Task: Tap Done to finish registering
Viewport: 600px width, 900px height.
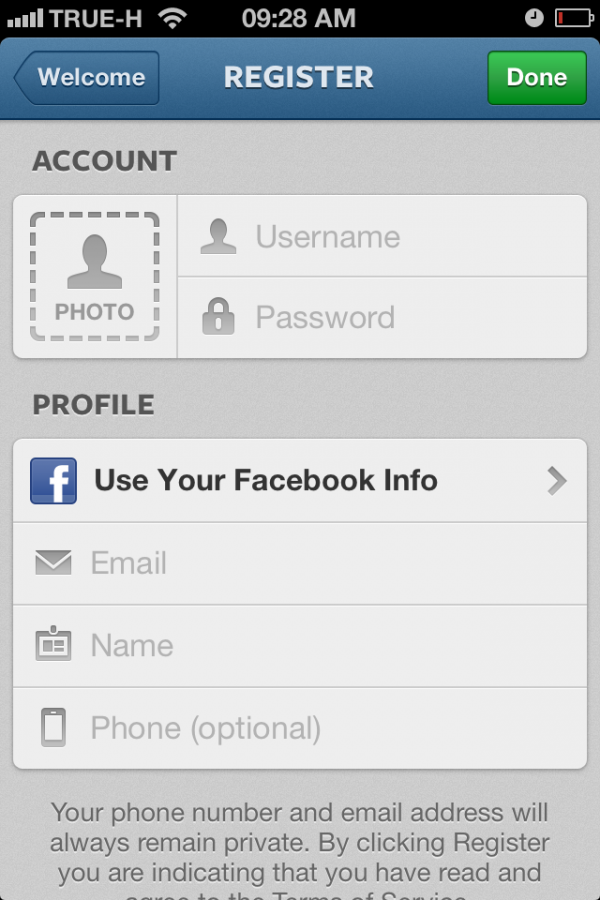Action: click(x=537, y=77)
